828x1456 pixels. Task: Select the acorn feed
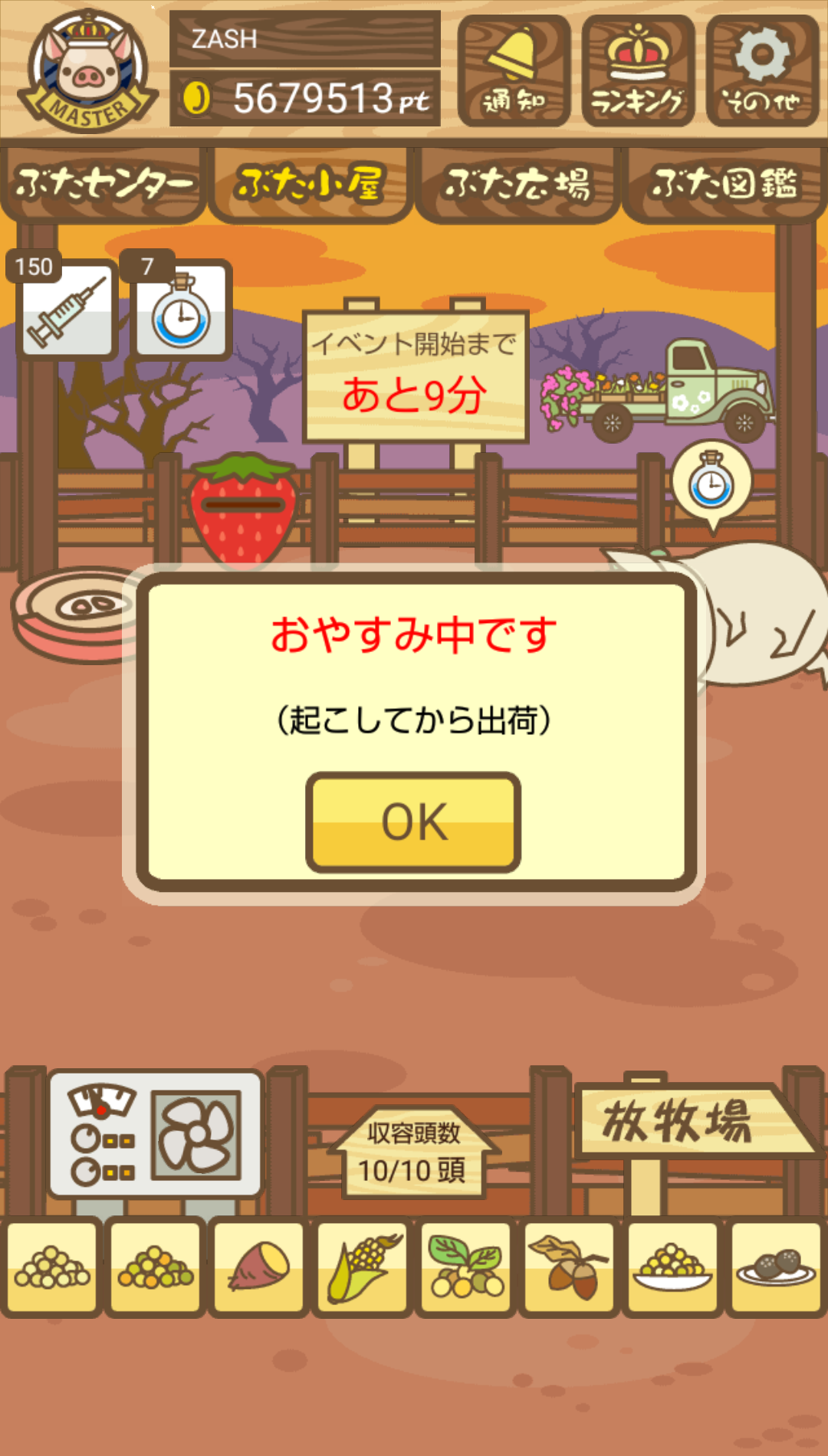pos(570,1267)
